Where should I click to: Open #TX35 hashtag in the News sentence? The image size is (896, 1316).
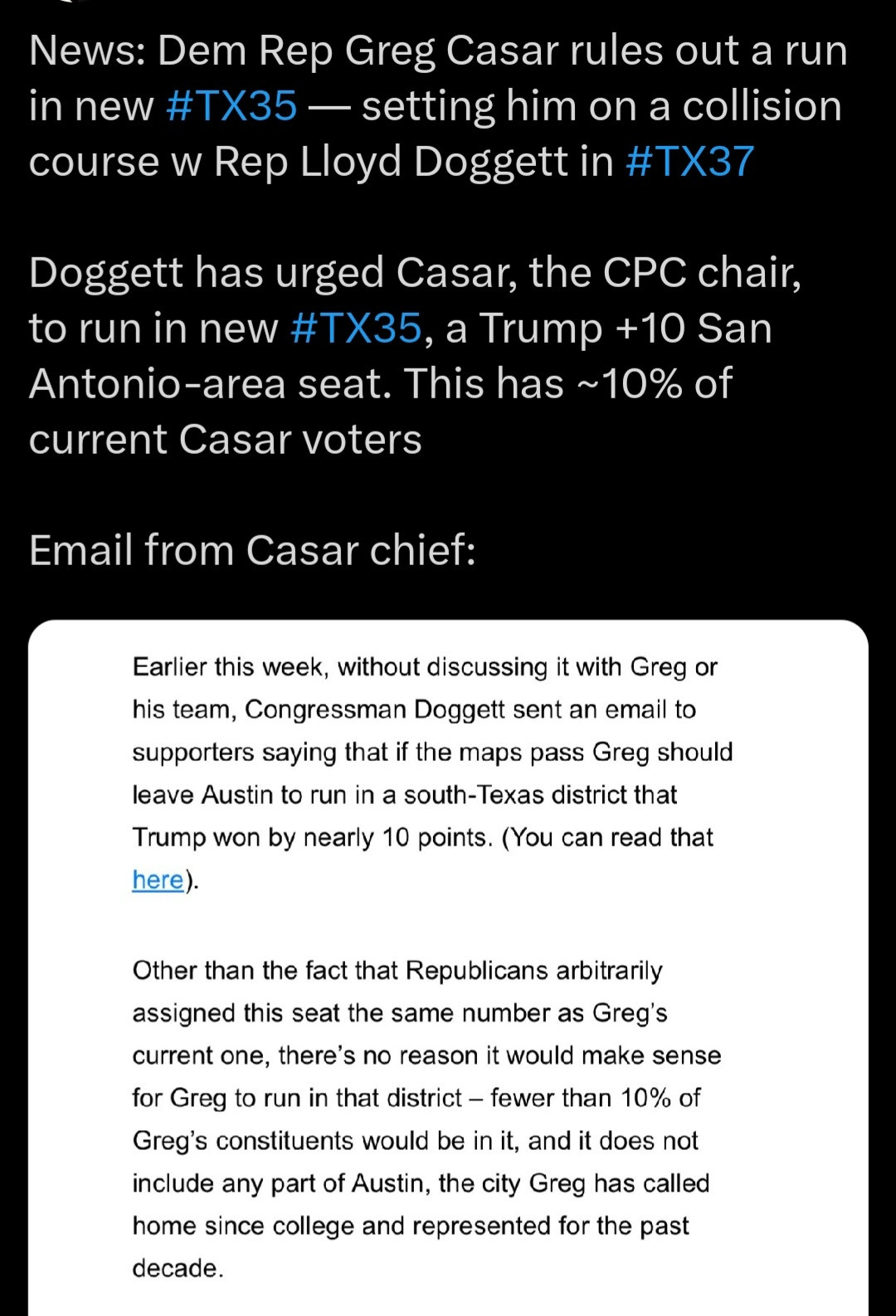tap(231, 106)
